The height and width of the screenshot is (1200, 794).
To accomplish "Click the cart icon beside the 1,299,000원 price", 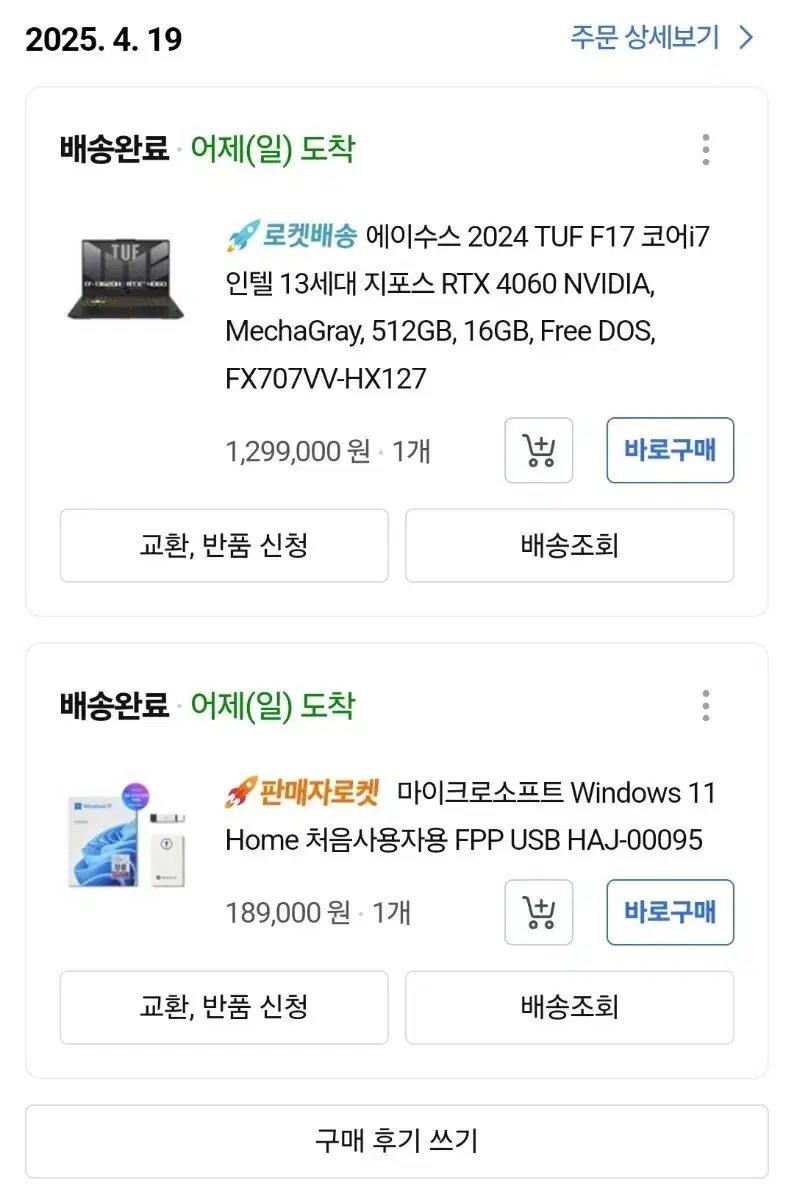I will pos(538,451).
